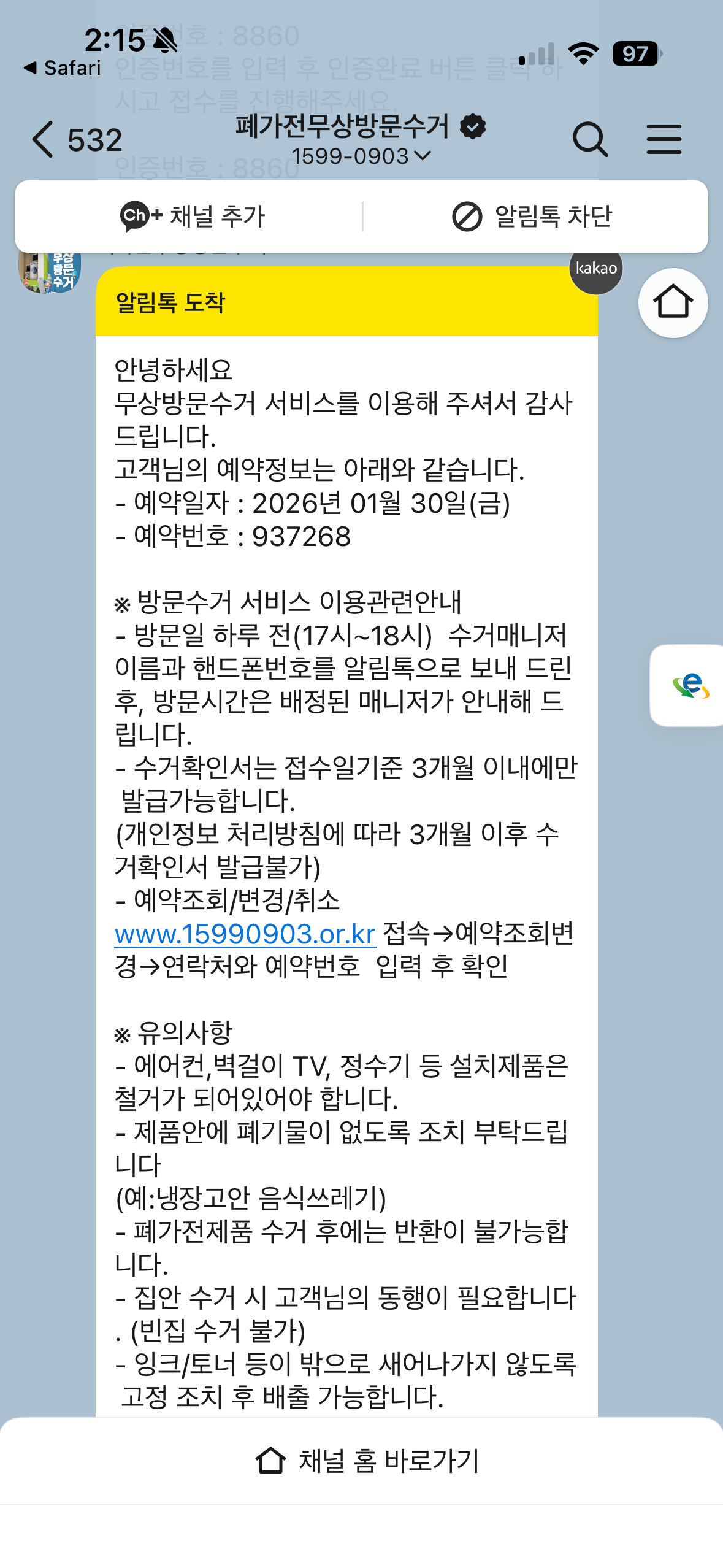
Task: Open the floating e-logo side button
Action: pyautogui.click(x=690, y=685)
